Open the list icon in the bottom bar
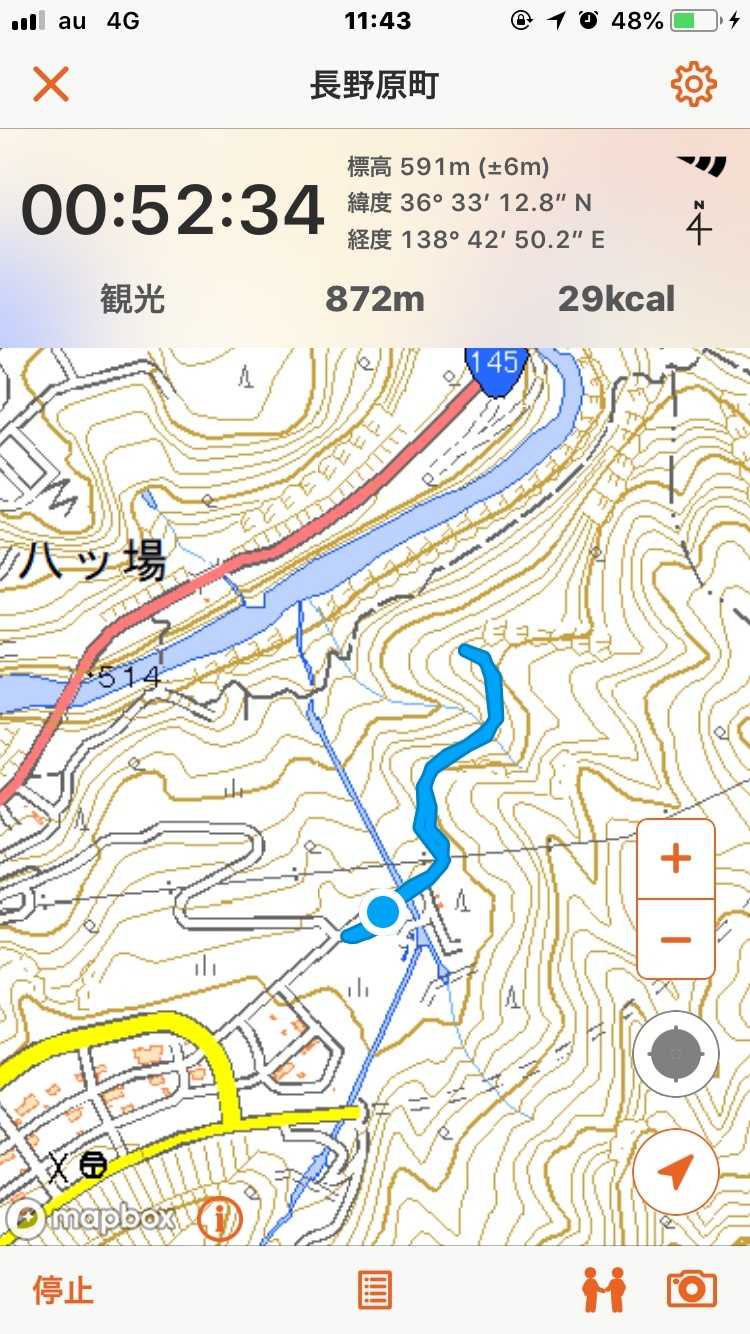Screen dimensions: 750x1334 [x=375, y=1290]
